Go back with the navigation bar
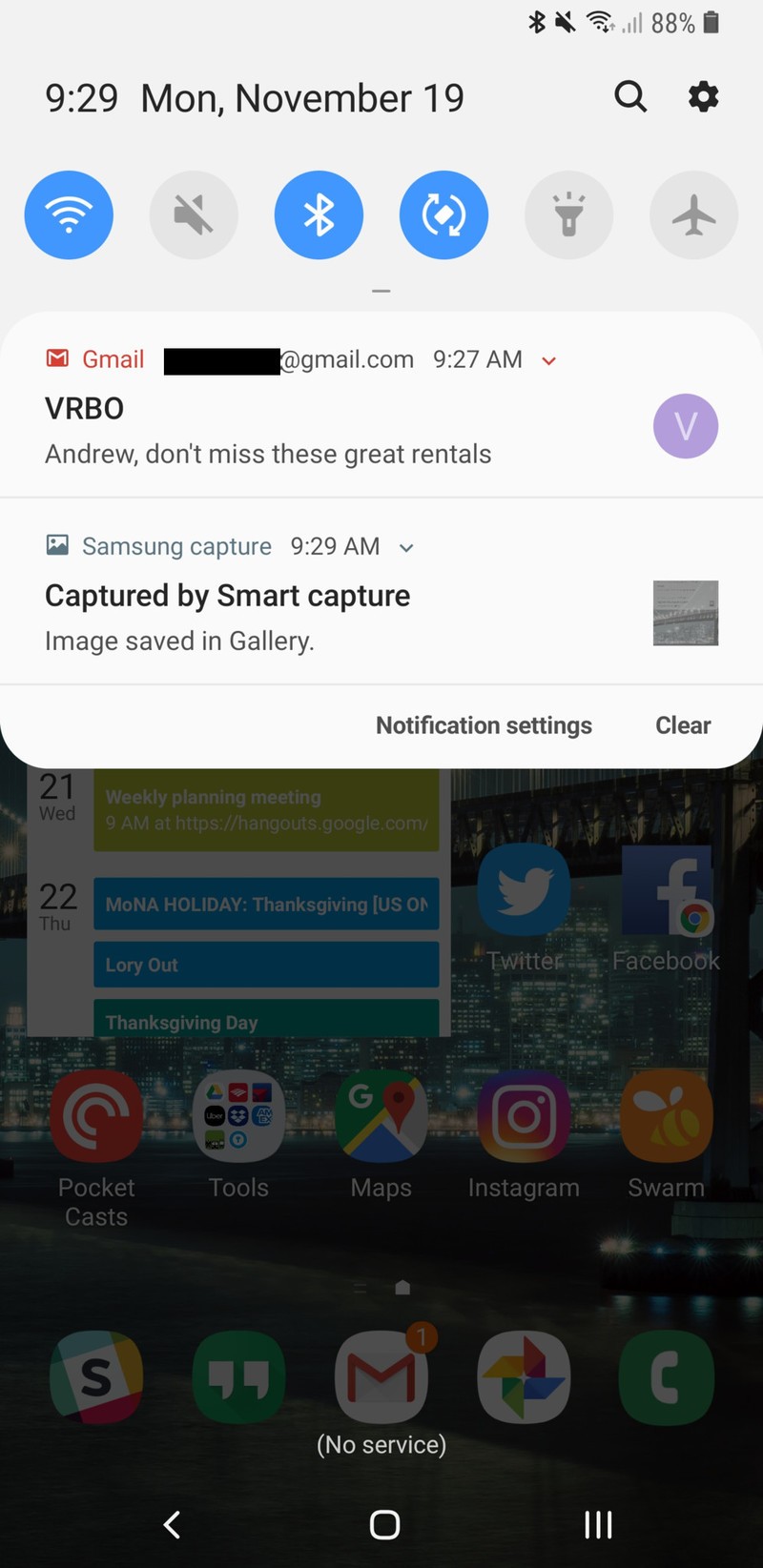The width and height of the screenshot is (763, 1568). (172, 1524)
